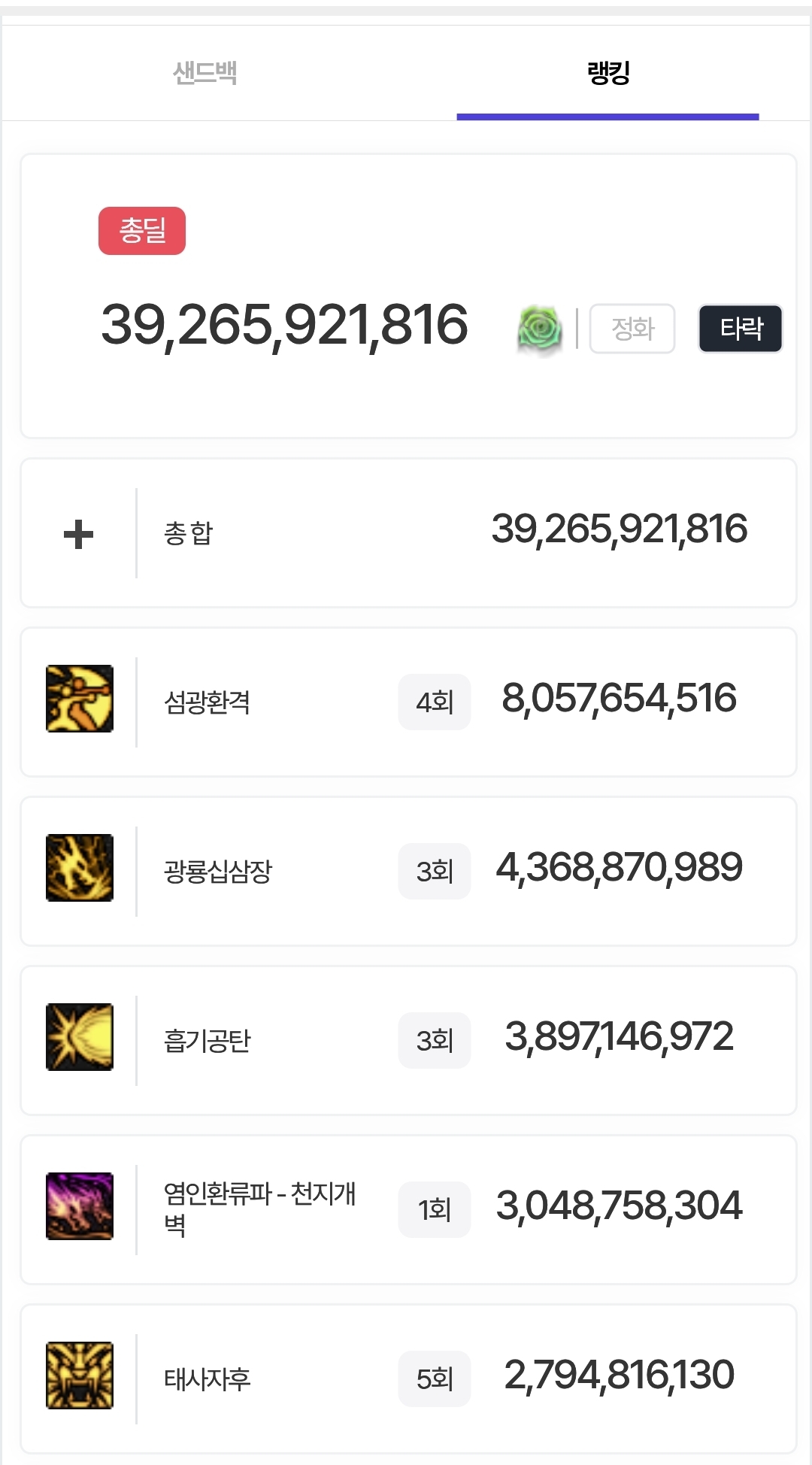Open the 염인환류파 - 천지개벽 skill row

(x=408, y=1209)
